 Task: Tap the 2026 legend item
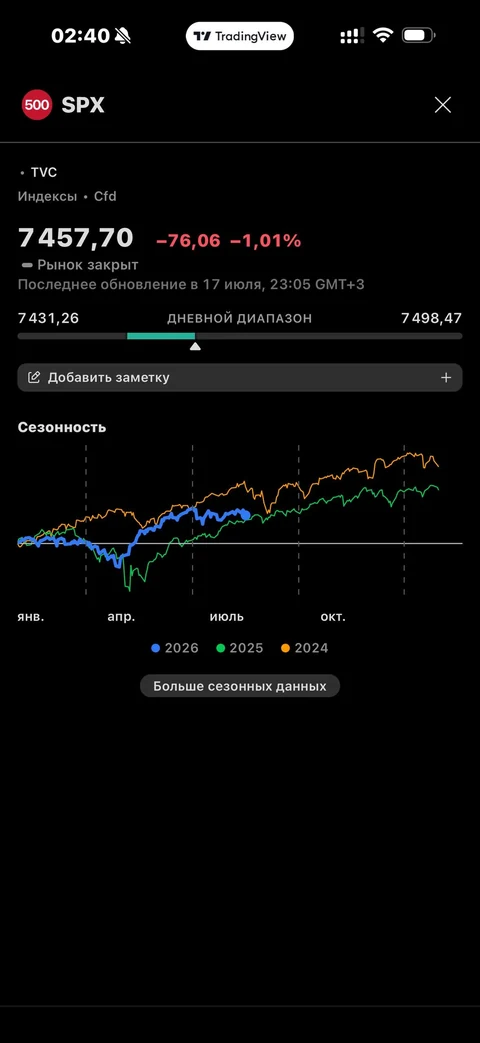point(175,648)
